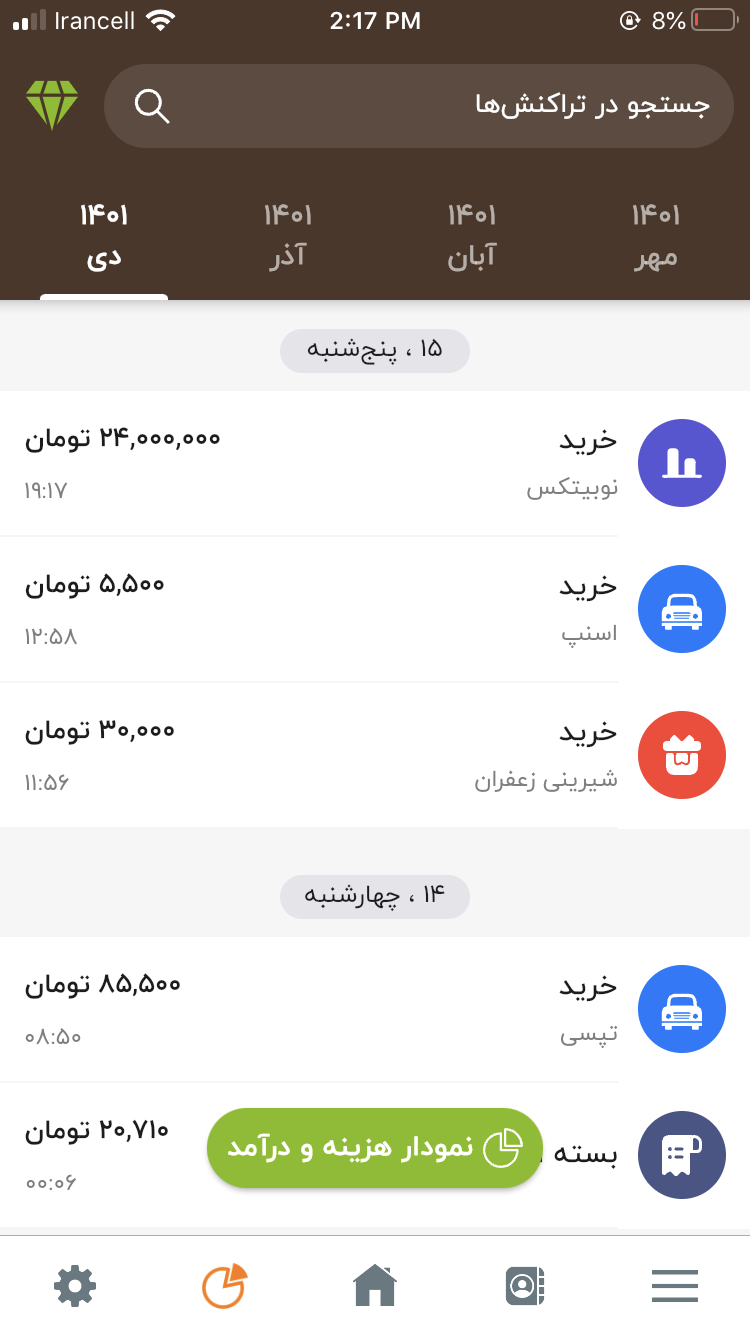This screenshot has height=1334, width=750.
Task: Tap the green diamond premium icon
Action: pos(52,105)
